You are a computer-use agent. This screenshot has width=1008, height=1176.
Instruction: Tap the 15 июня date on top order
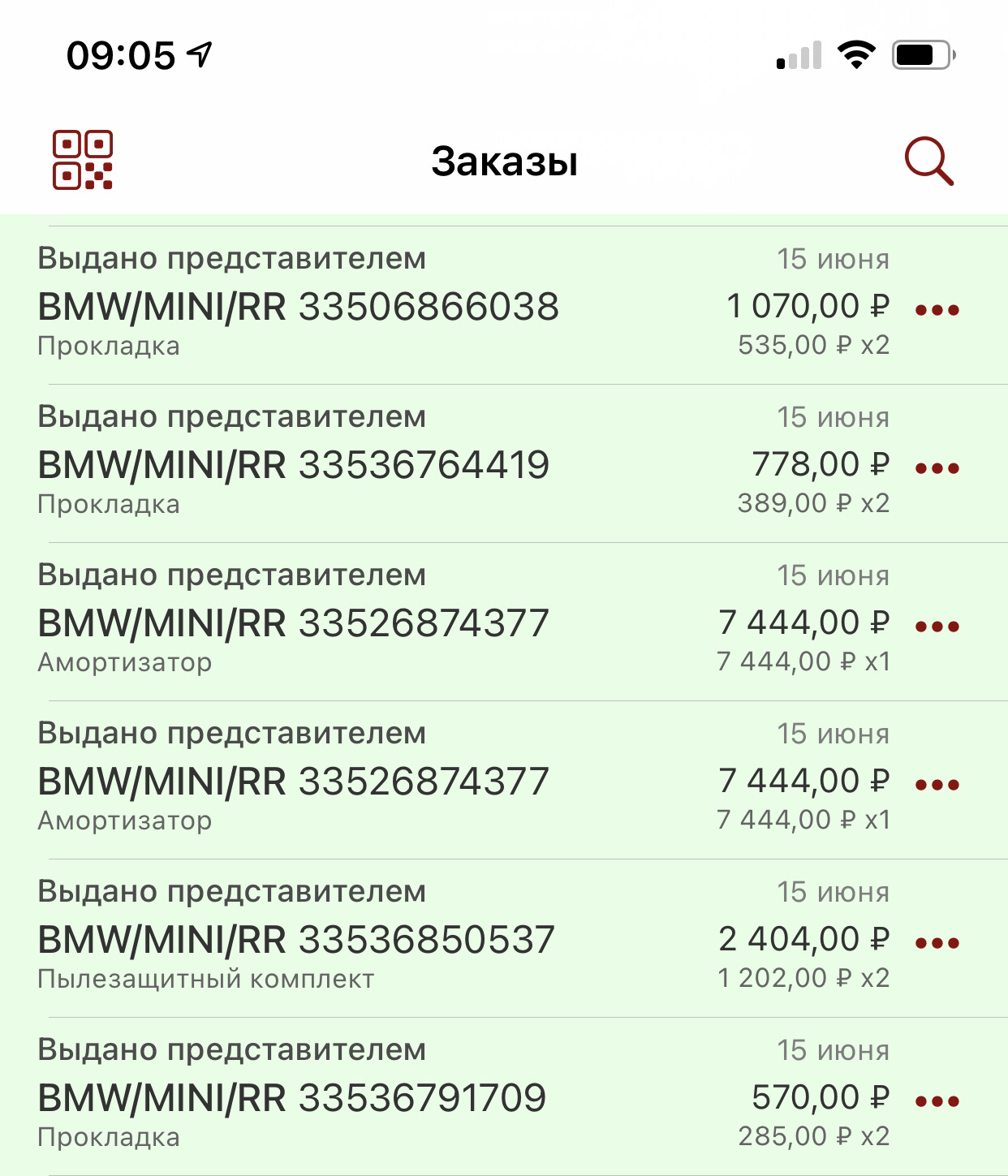coord(833,258)
